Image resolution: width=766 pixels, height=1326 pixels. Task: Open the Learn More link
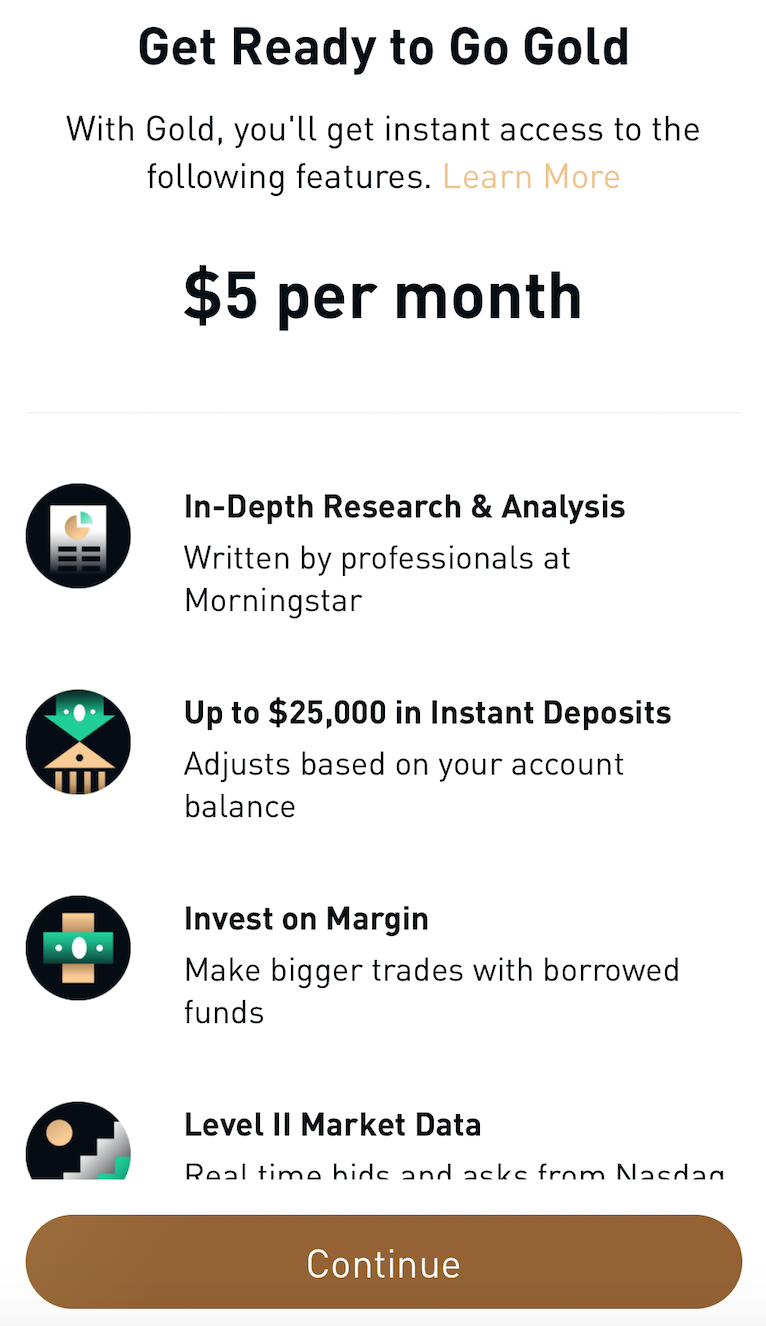pyautogui.click(x=531, y=177)
